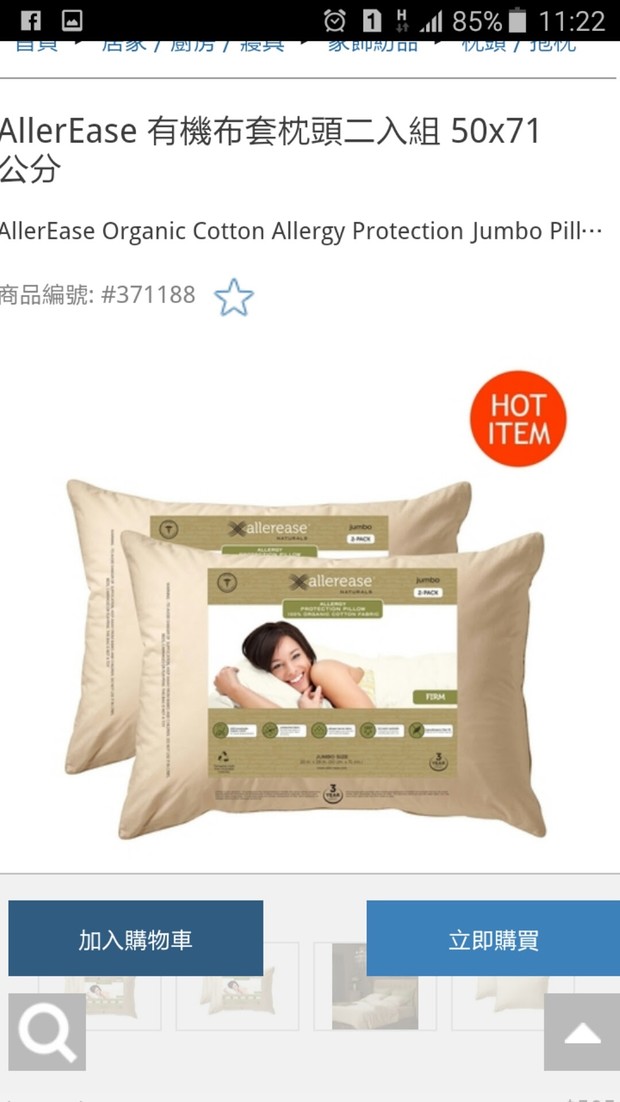The image size is (620, 1102).
Task: Open the 枕頭 / 抱枕 breadcrumb link
Action: [518, 46]
